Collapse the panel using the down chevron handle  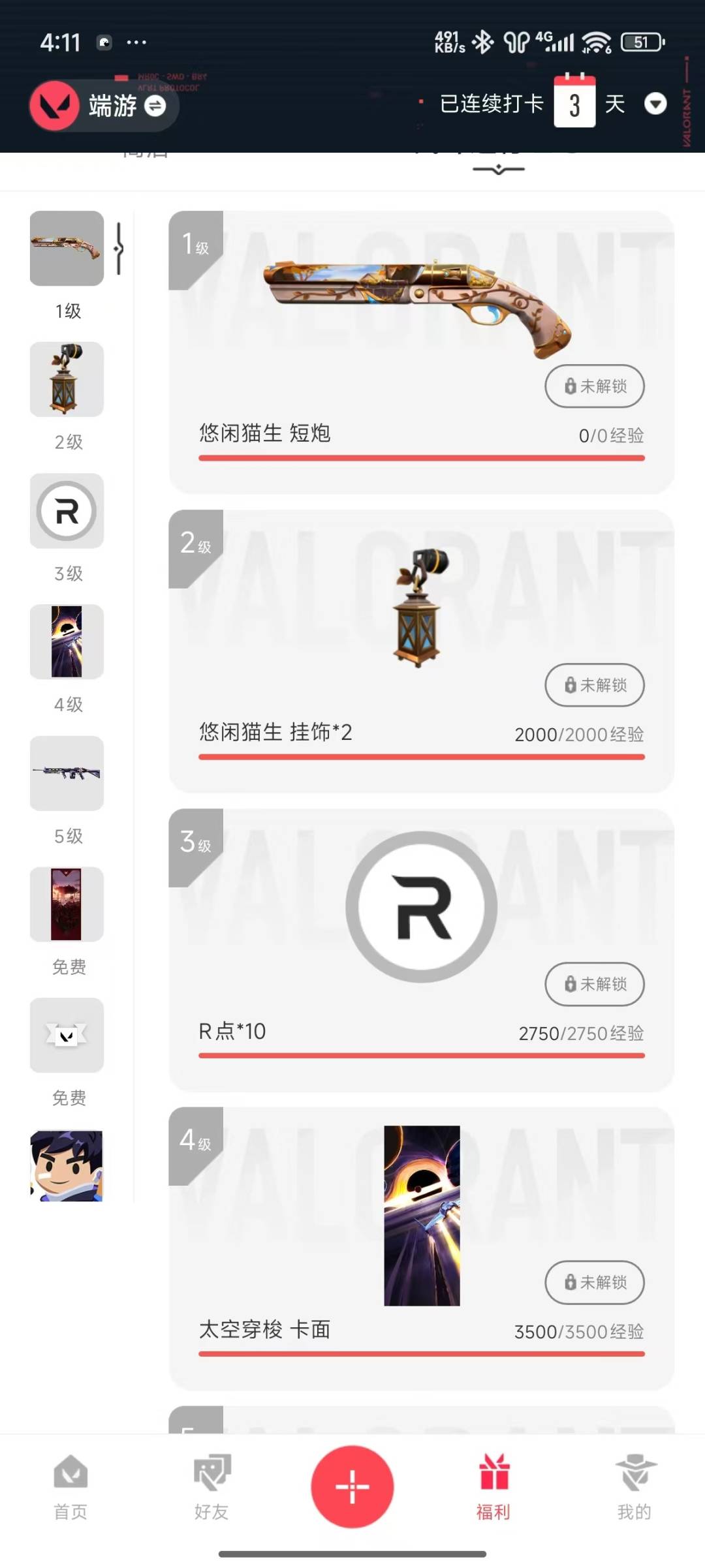pos(499,170)
